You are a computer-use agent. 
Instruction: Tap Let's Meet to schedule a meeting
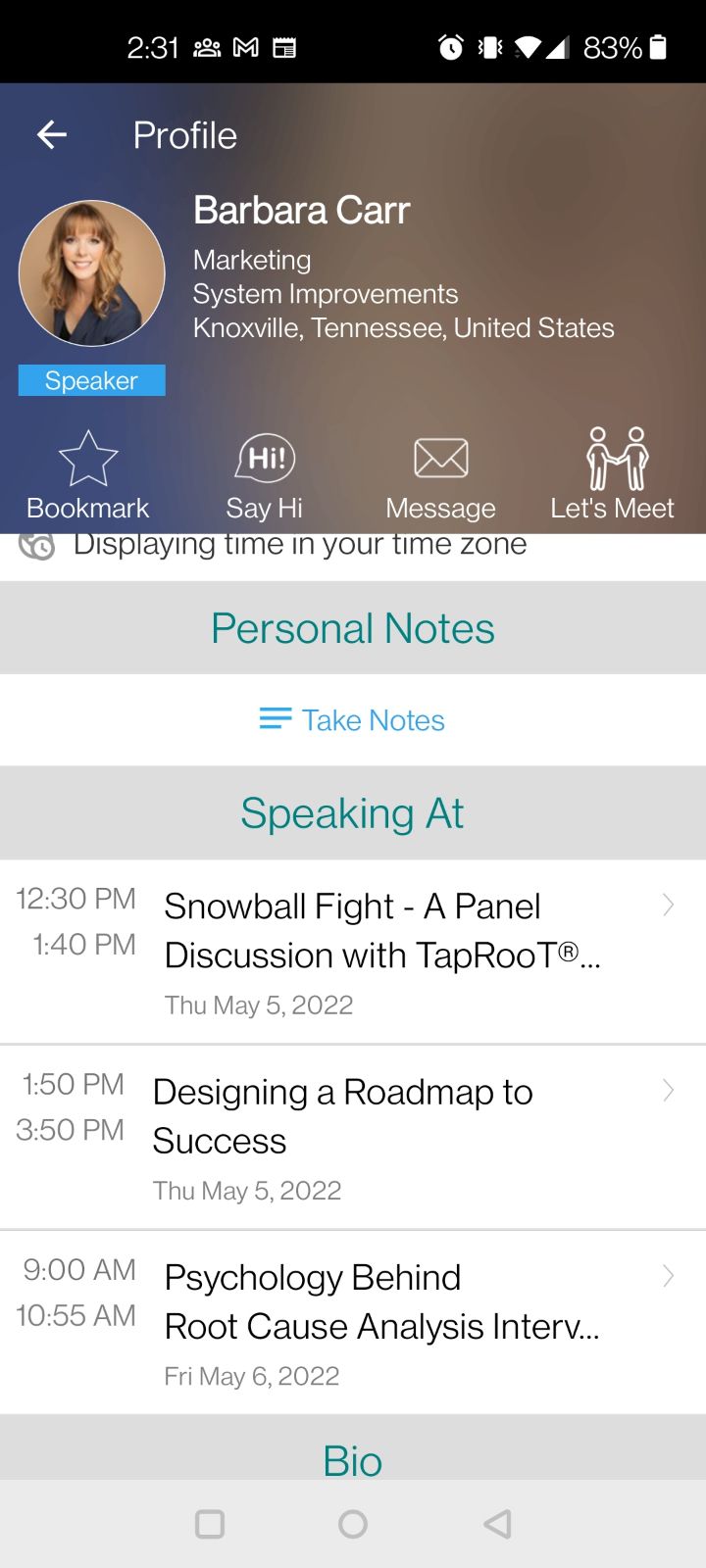click(613, 476)
